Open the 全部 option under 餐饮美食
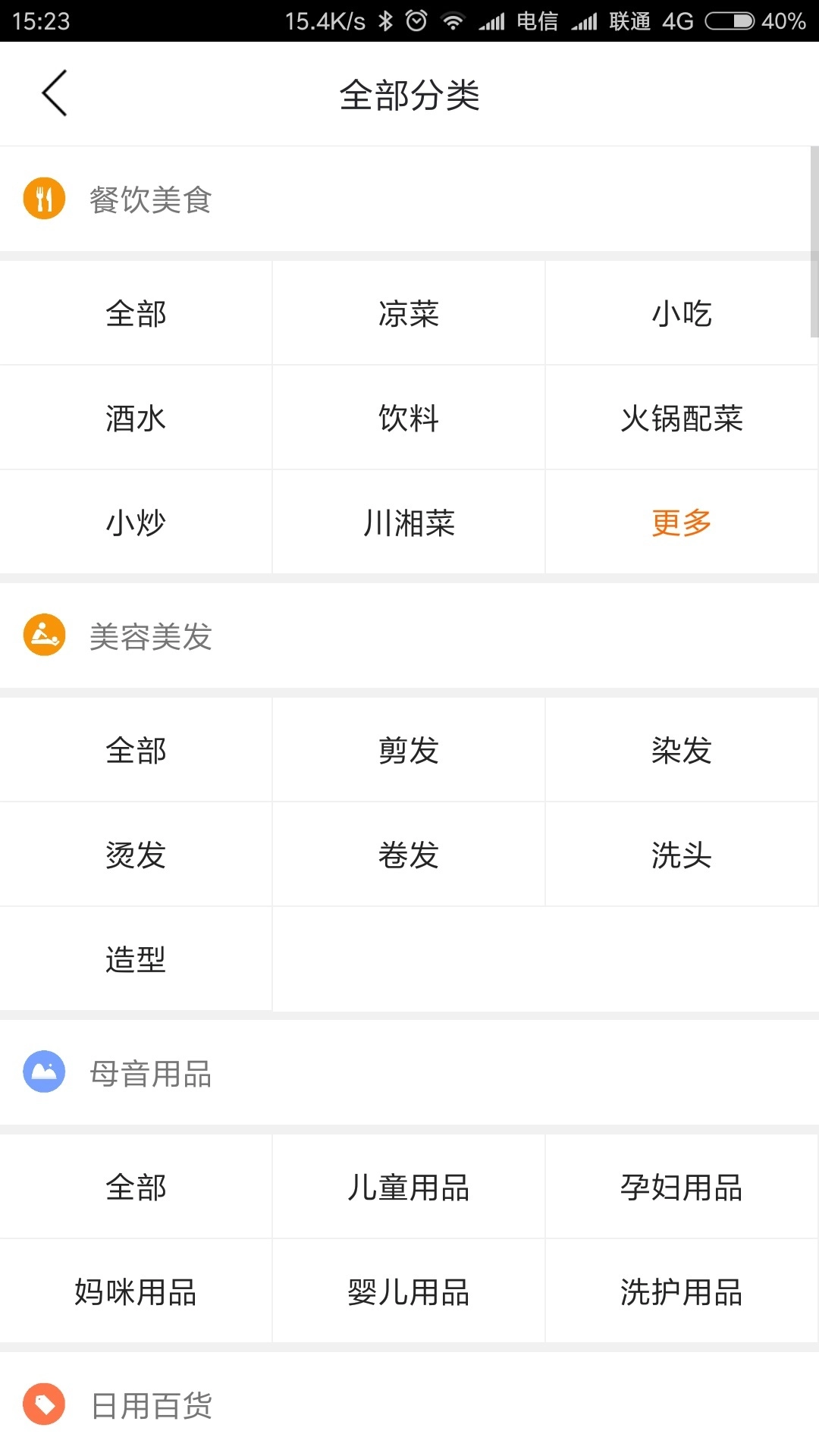Screen dimensions: 819x1456 (135, 312)
